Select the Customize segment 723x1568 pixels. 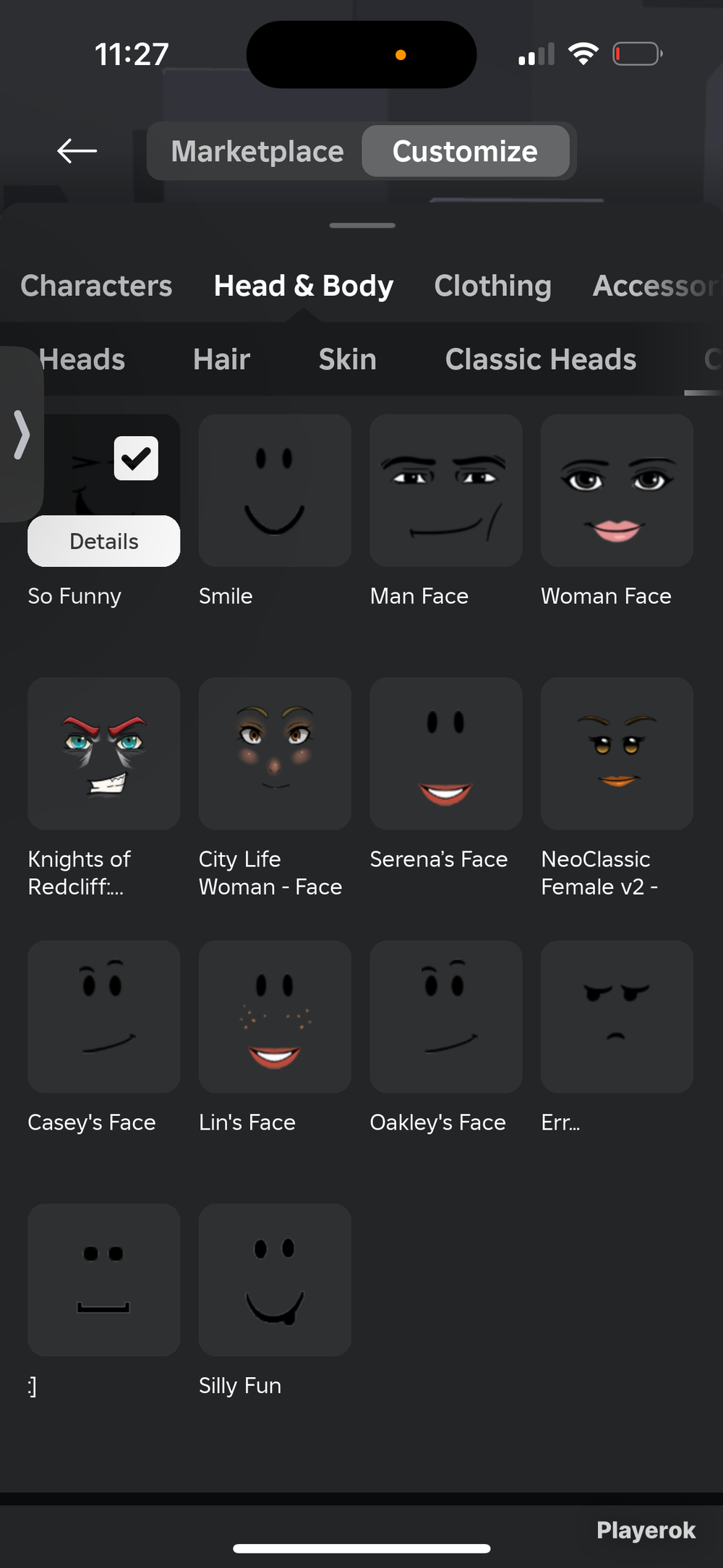click(x=465, y=151)
